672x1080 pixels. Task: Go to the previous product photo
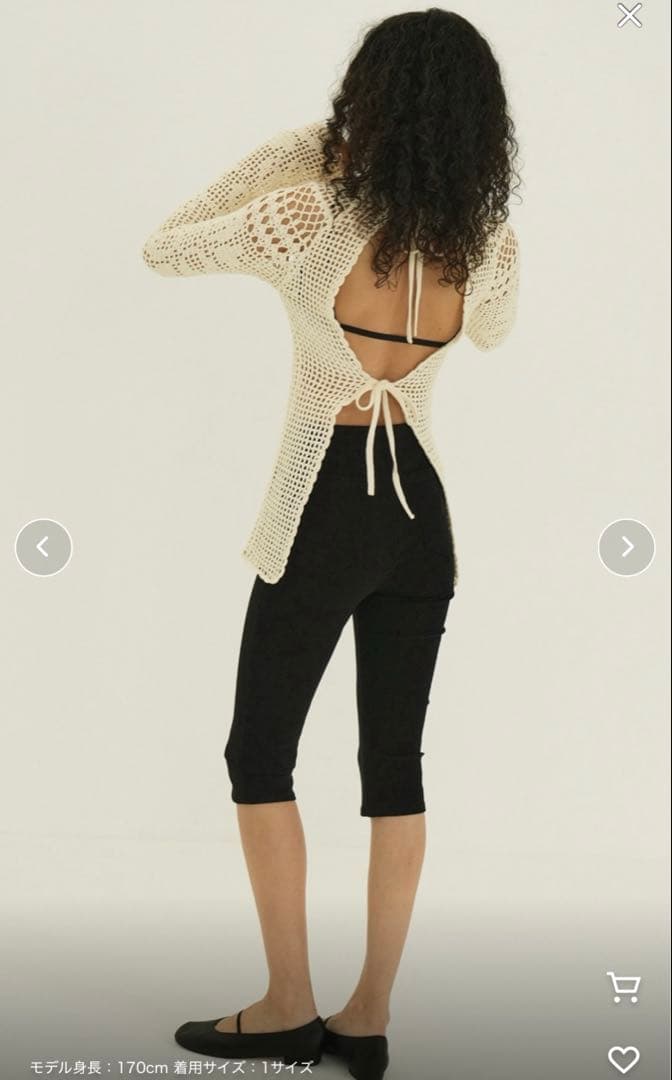click(43, 547)
